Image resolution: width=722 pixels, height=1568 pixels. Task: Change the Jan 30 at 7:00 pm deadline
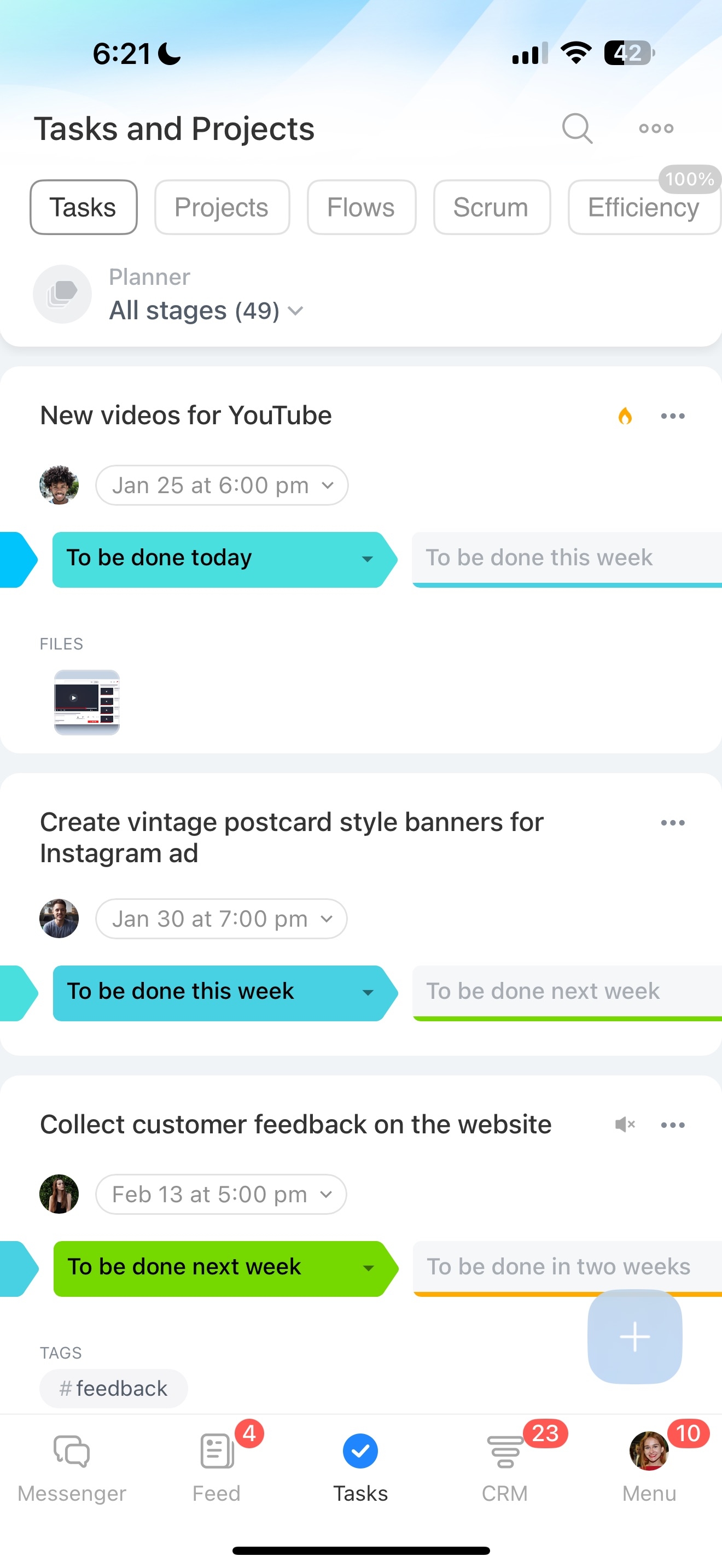pos(222,919)
